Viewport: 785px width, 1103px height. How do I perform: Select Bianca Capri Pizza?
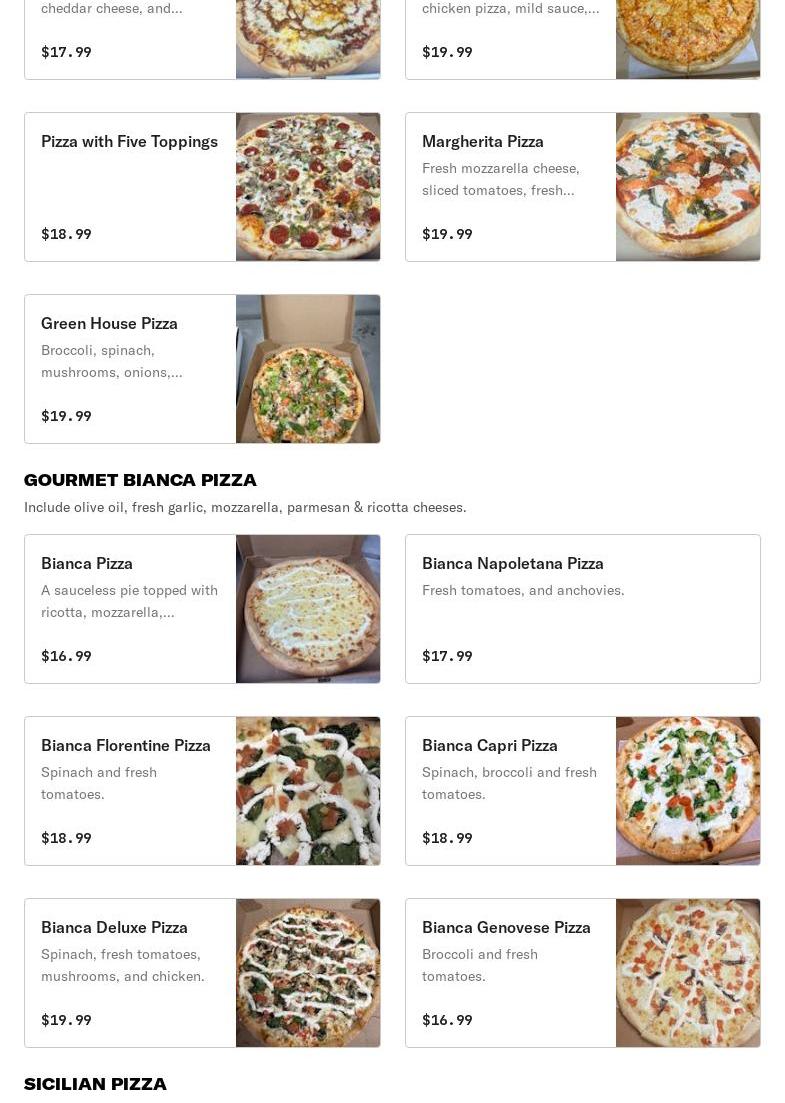582,791
